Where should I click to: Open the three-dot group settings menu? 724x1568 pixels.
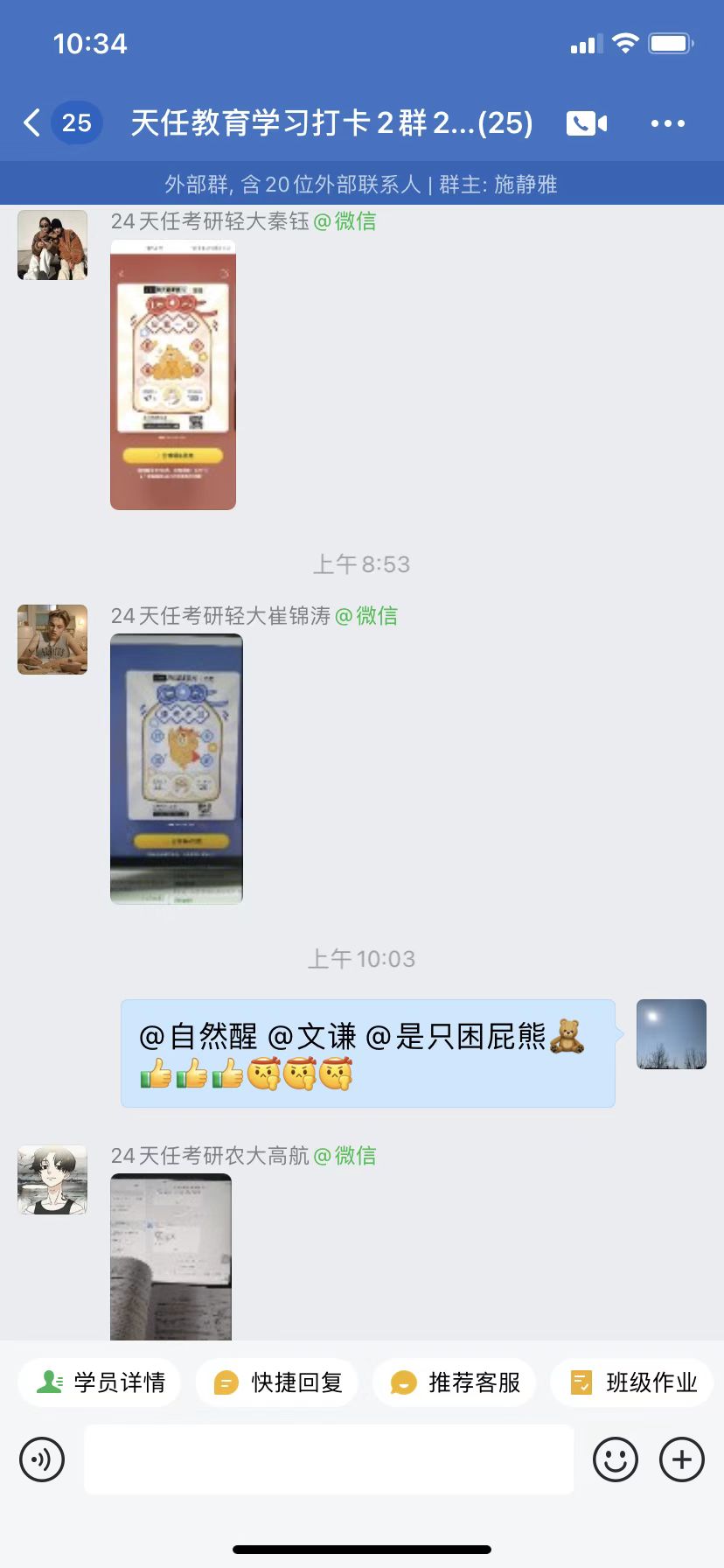[668, 123]
